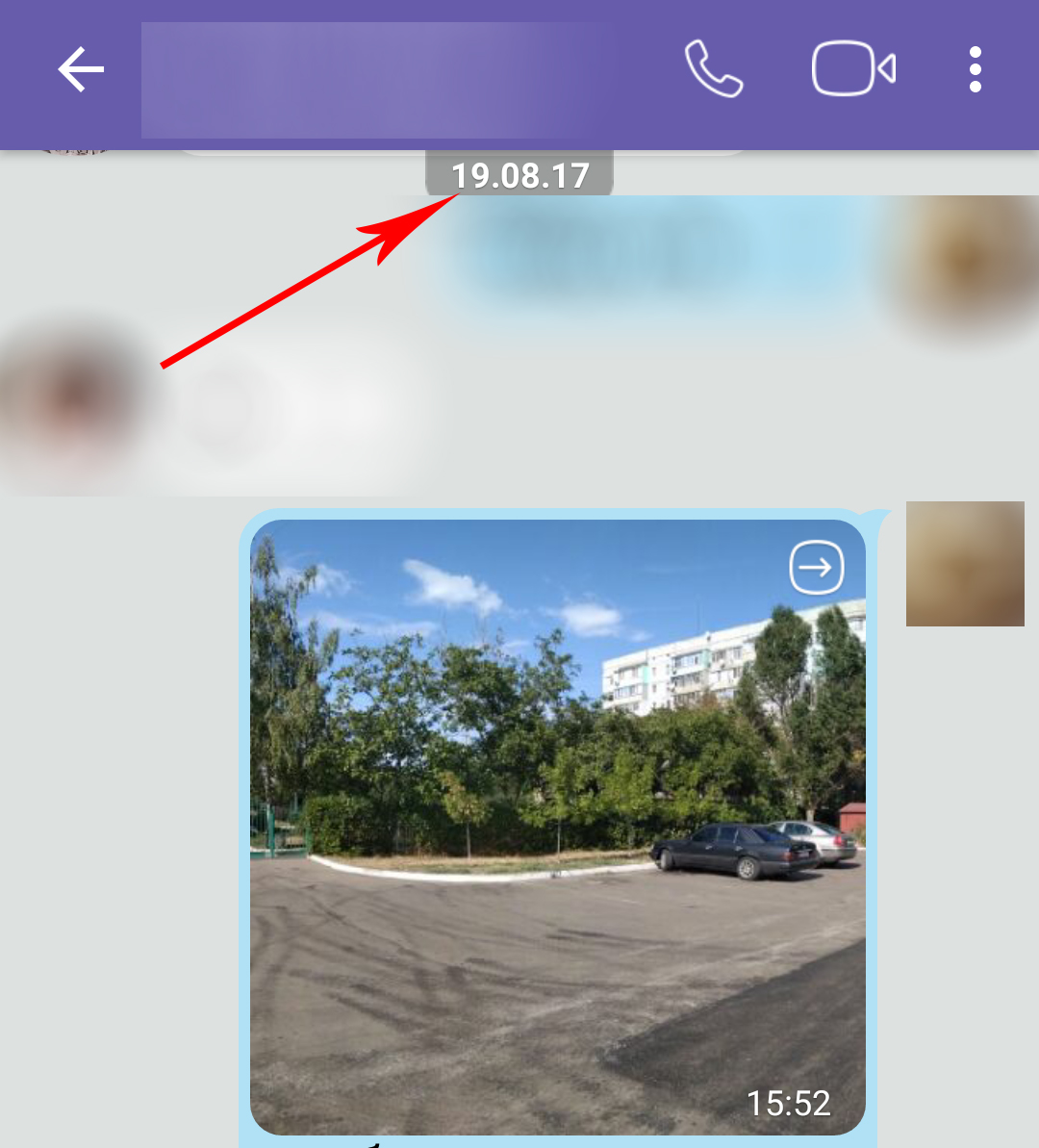Open the chat info from the header
Screen dimensions: 1039x1148
(x=375, y=81)
